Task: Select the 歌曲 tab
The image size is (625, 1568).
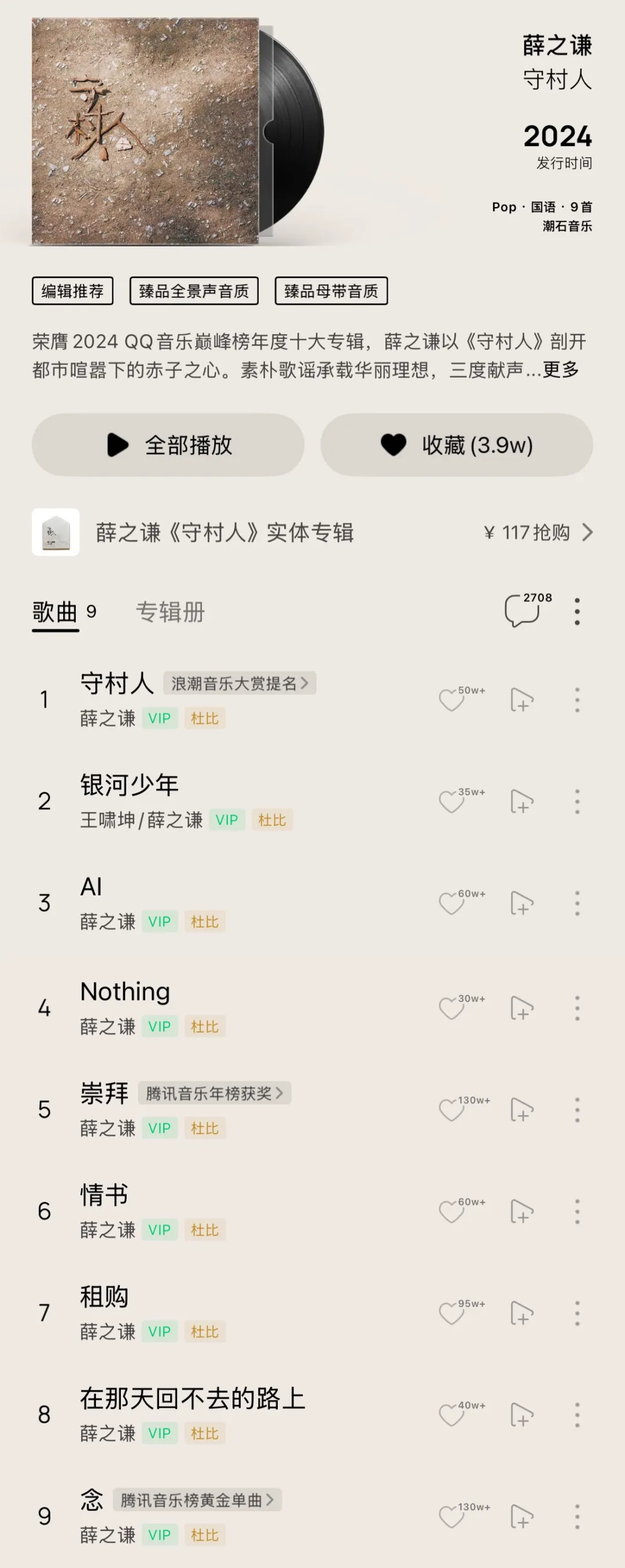Action: pyautogui.click(x=55, y=614)
